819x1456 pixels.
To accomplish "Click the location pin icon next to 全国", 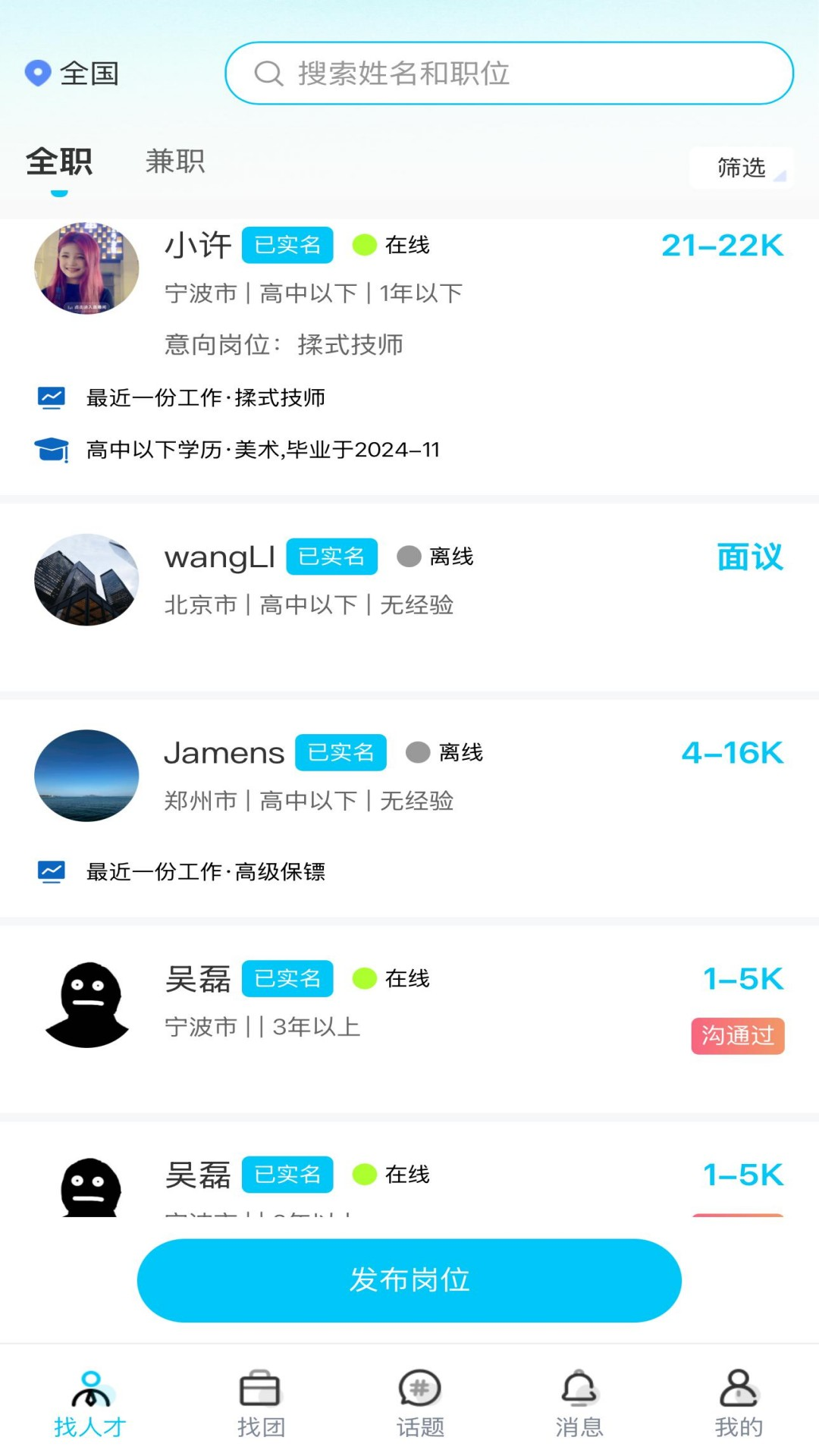I will (x=37, y=73).
